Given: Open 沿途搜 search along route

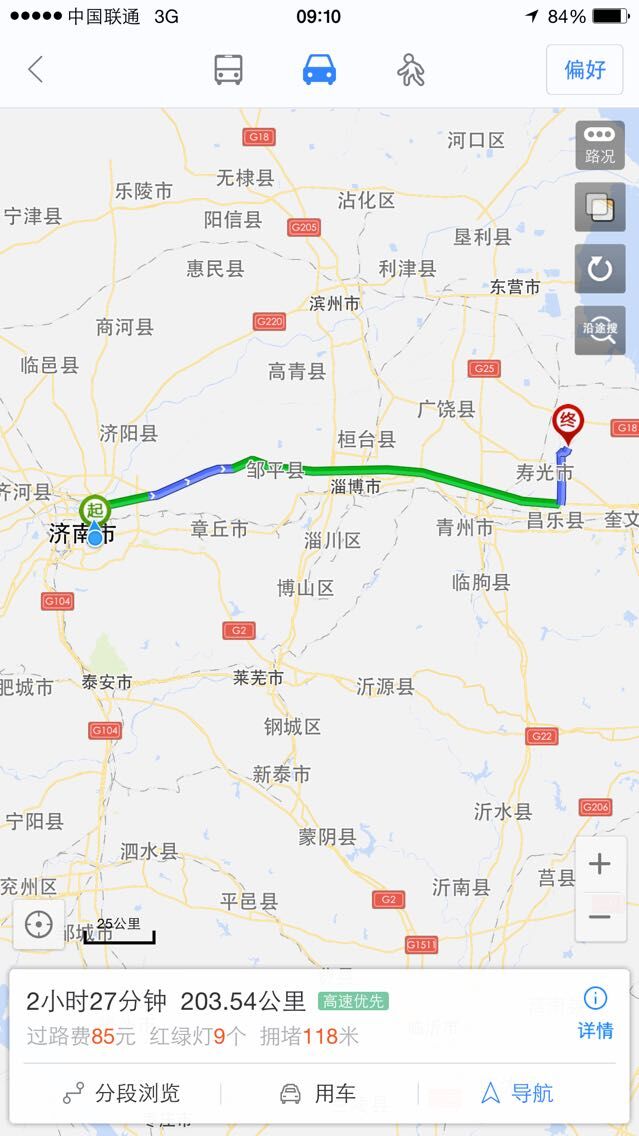Looking at the screenshot, I should 600,330.
